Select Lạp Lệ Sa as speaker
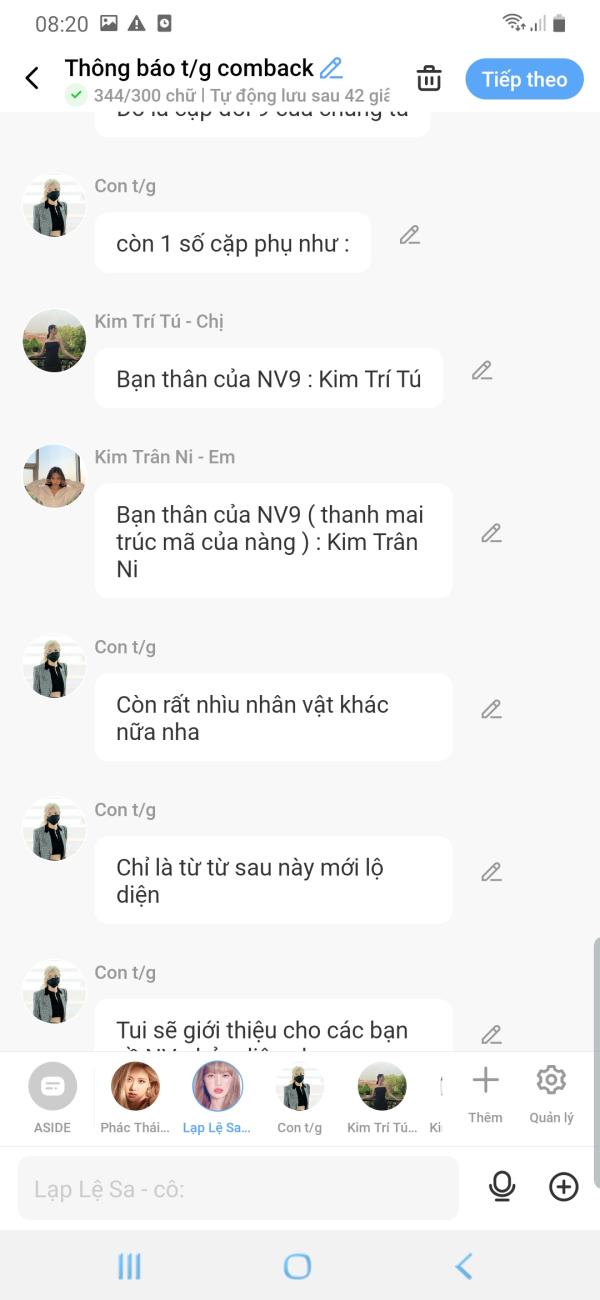Viewport: 600px width, 1300px height. 217,1097
